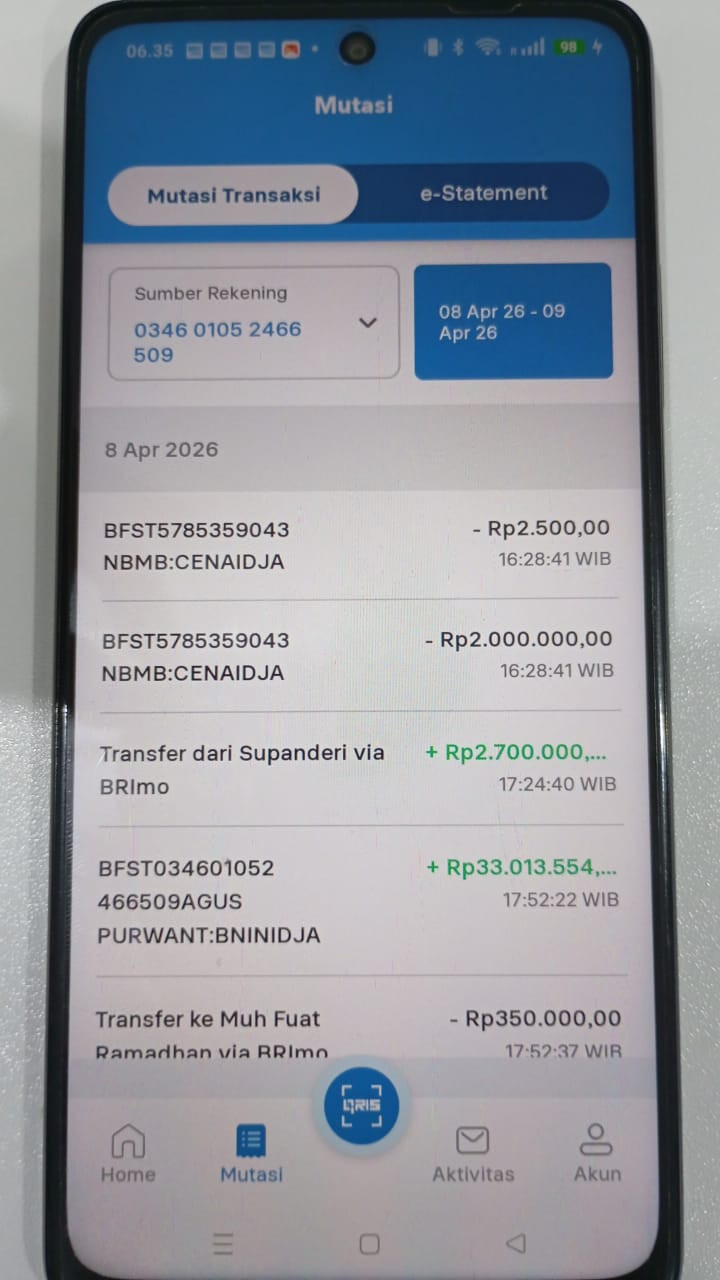View transfer ke Muh Fuat Ramadhan
Viewport: 720px width, 1280px height.
pyautogui.click(x=358, y=1032)
